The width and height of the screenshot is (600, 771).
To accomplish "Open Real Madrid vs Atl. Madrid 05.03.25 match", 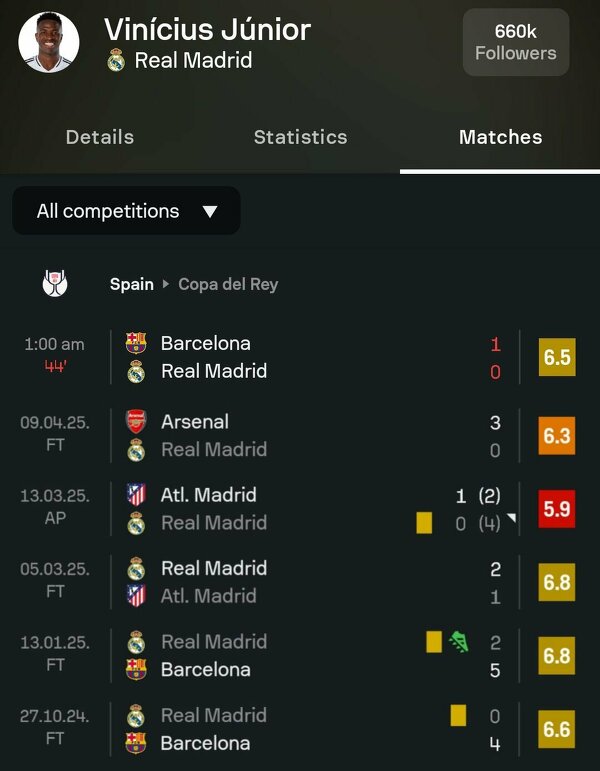I will tap(300, 581).
